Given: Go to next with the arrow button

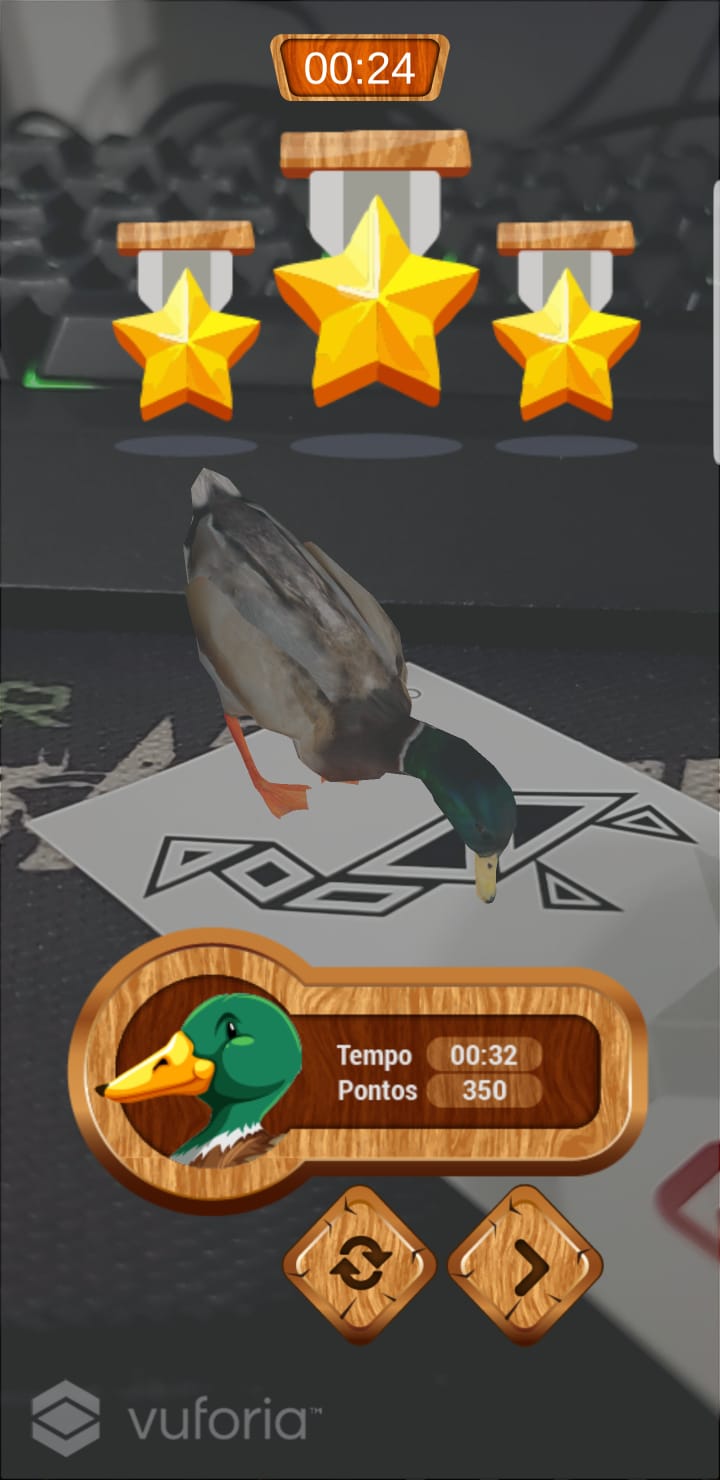Looking at the screenshot, I should pyautogui.click(x=525, y=1265).
